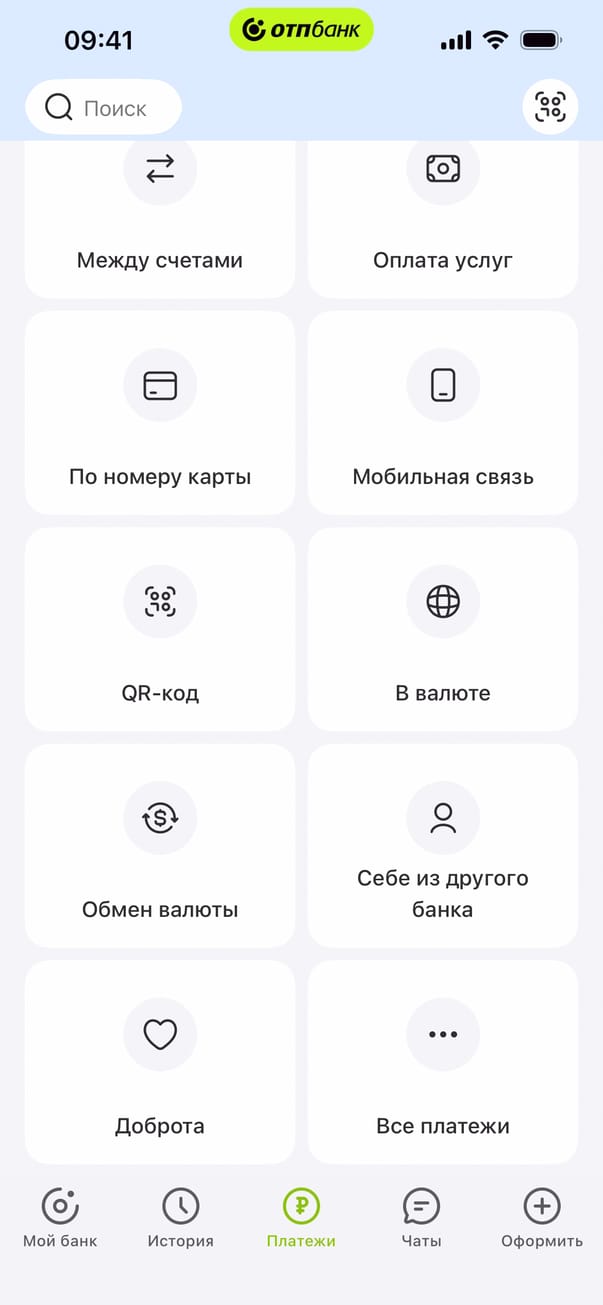Screen dimensions: 603x1305
Task: Choose Мобильная связь payment
Action: coord(443,413)
